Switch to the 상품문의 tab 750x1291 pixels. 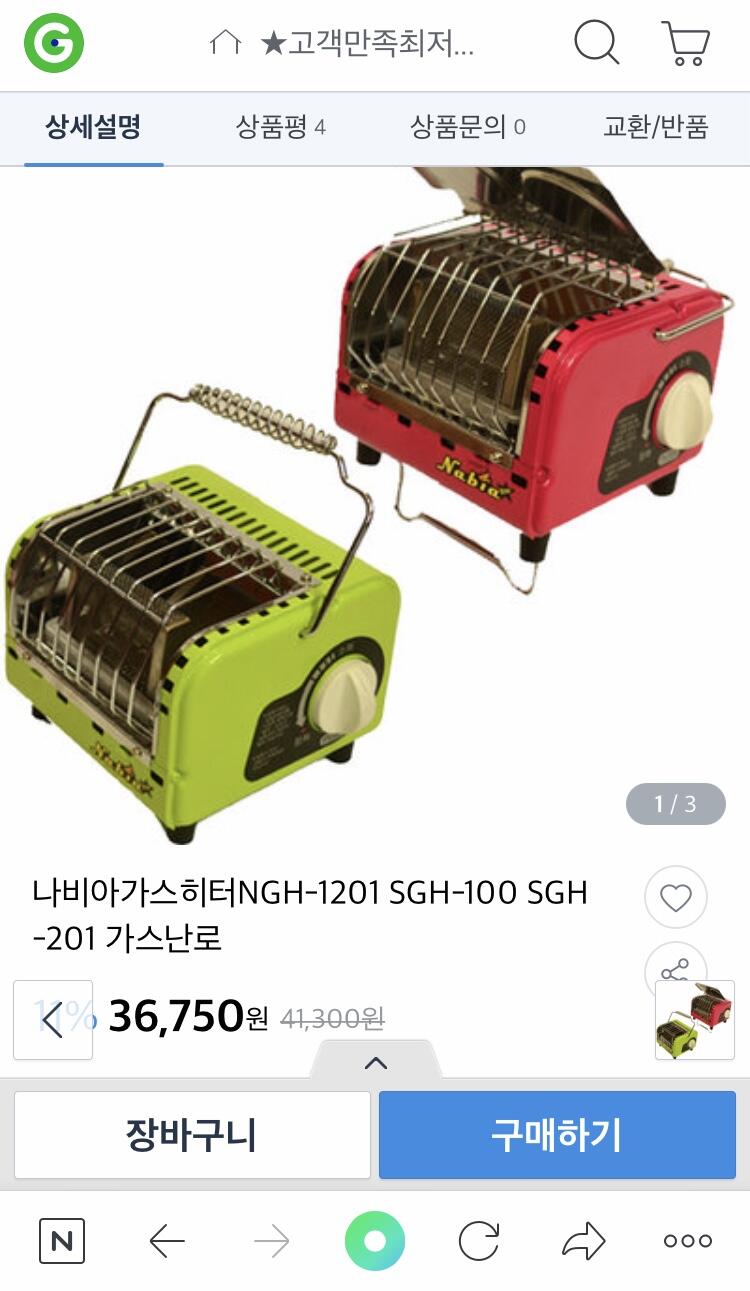tap(468, 128)
